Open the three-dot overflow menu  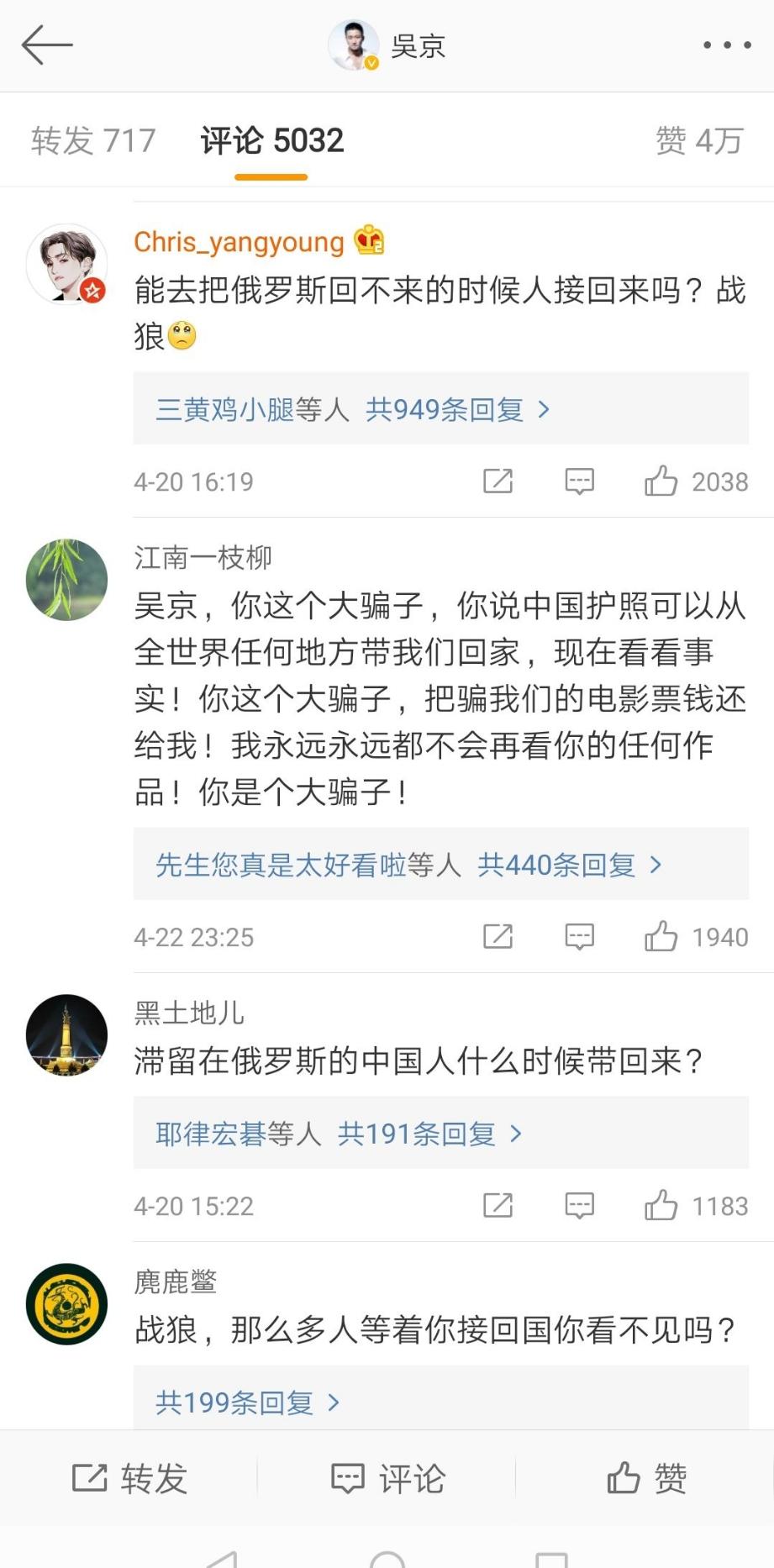(x=727, y=45)
